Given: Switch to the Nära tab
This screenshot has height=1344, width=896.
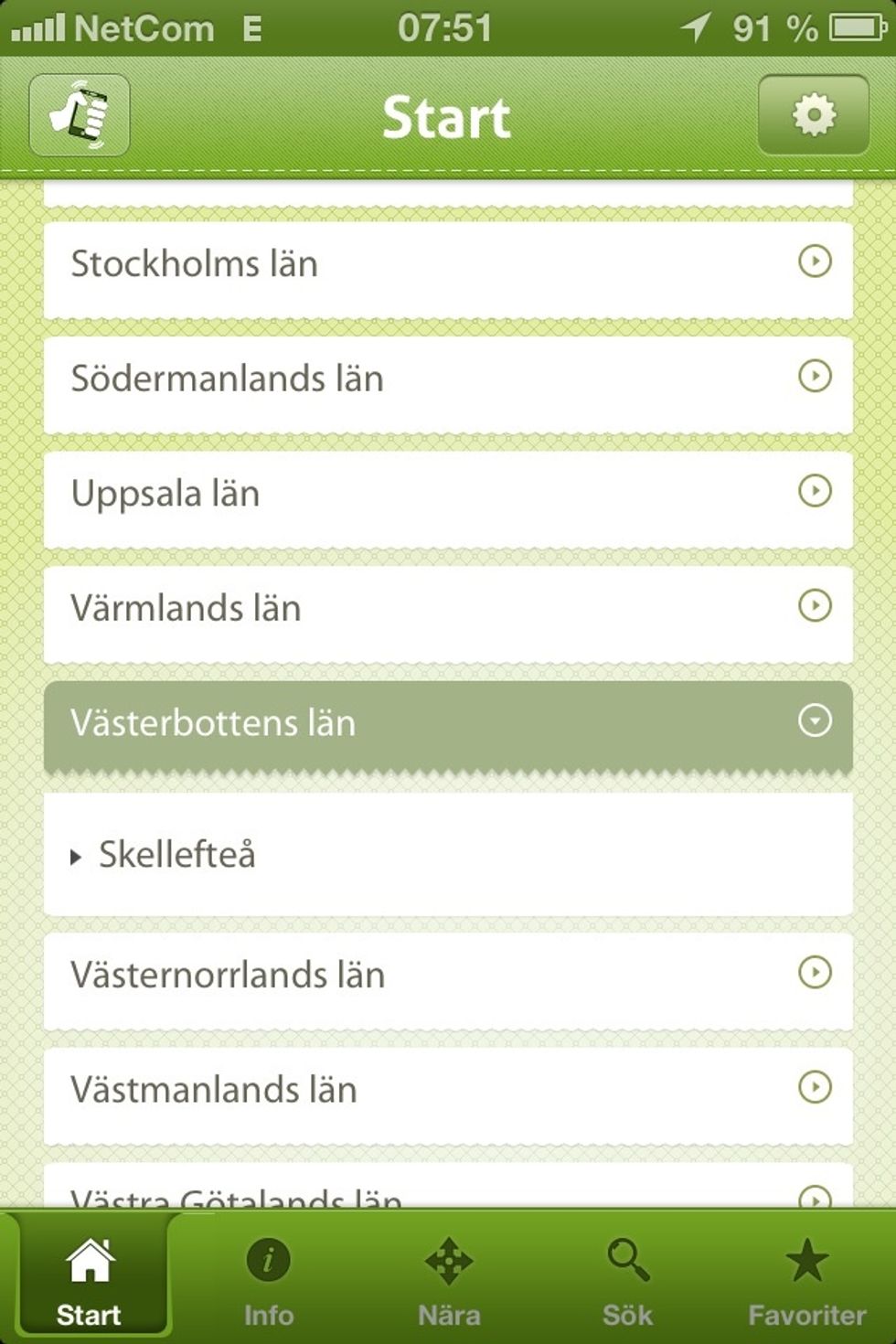Looking at the screenshot, I should pyautogui.click(x=448, y=1280).
